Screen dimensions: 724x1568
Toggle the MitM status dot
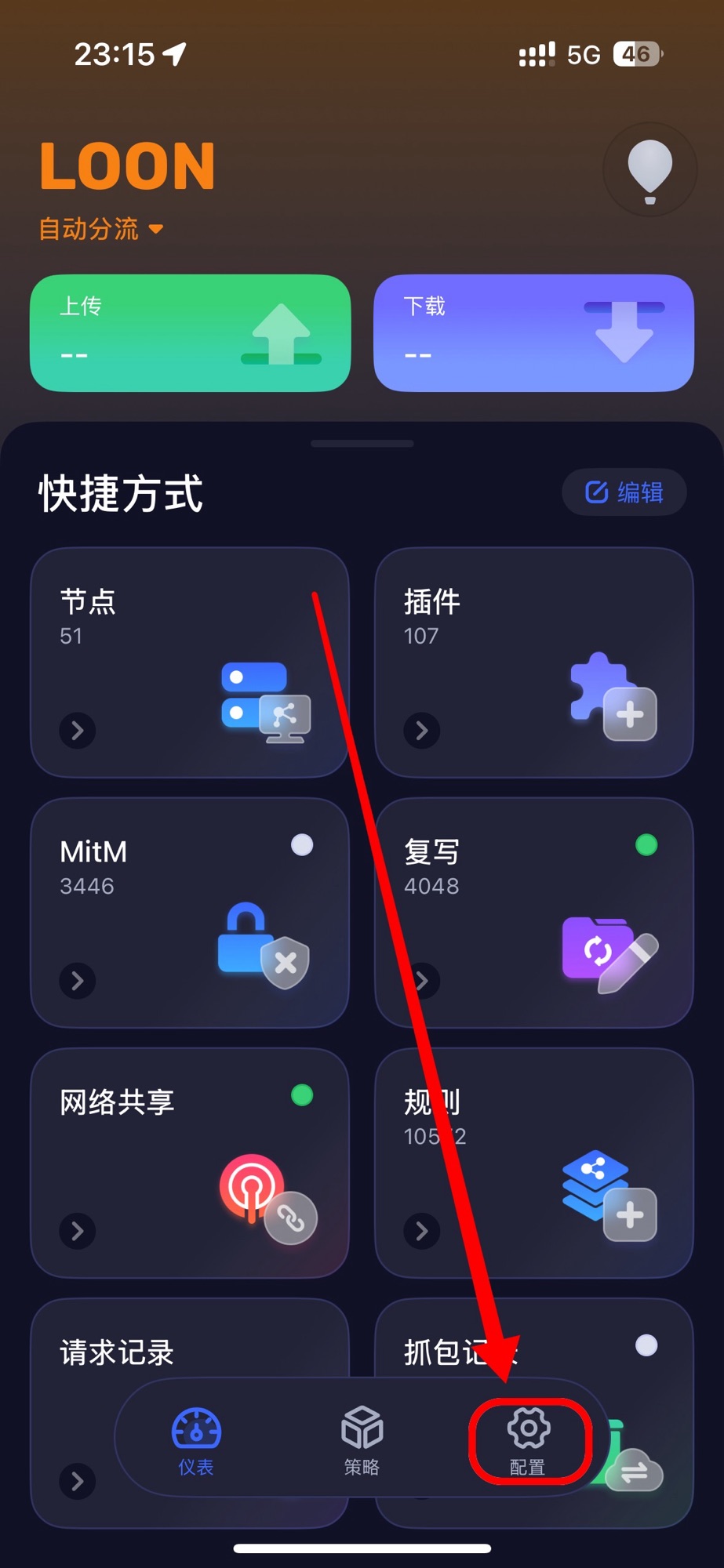[x=302, y=845]
